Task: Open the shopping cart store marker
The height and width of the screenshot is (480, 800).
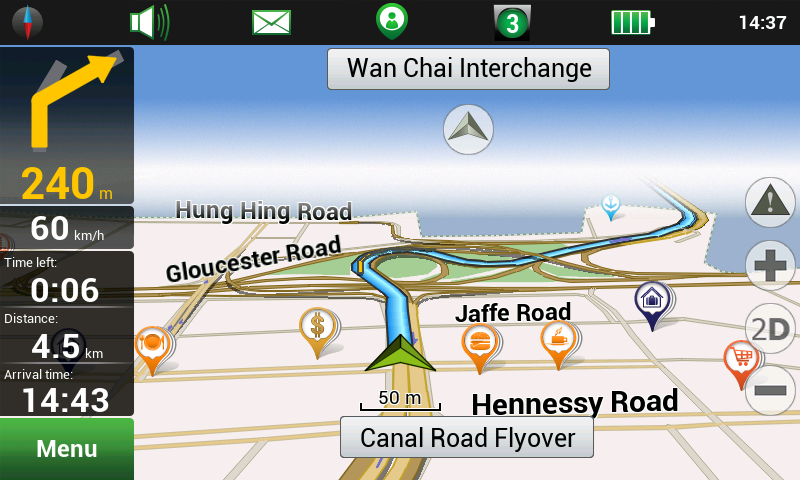Action: [741, 358]
